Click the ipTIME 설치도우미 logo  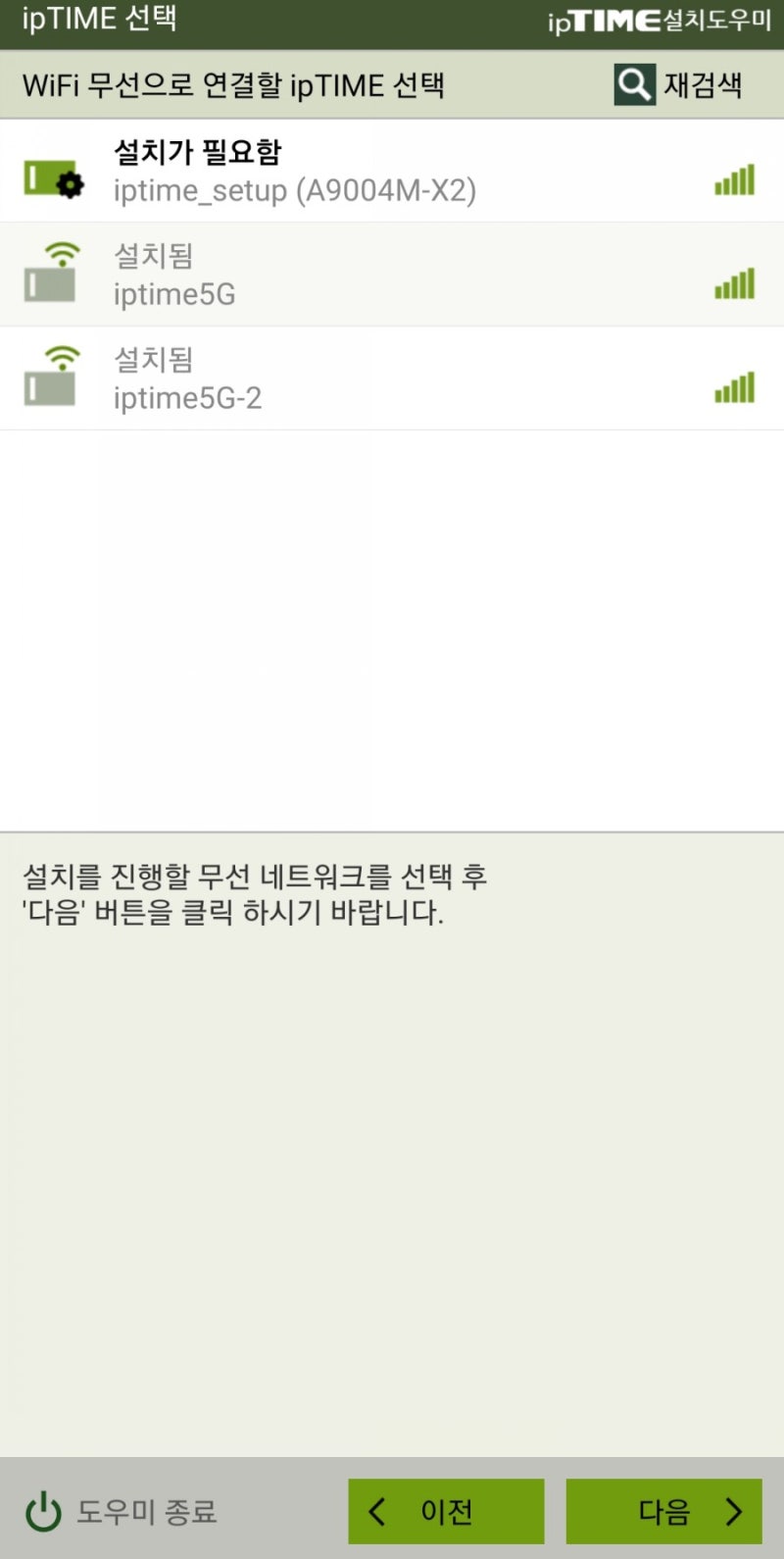pos(657,22)
